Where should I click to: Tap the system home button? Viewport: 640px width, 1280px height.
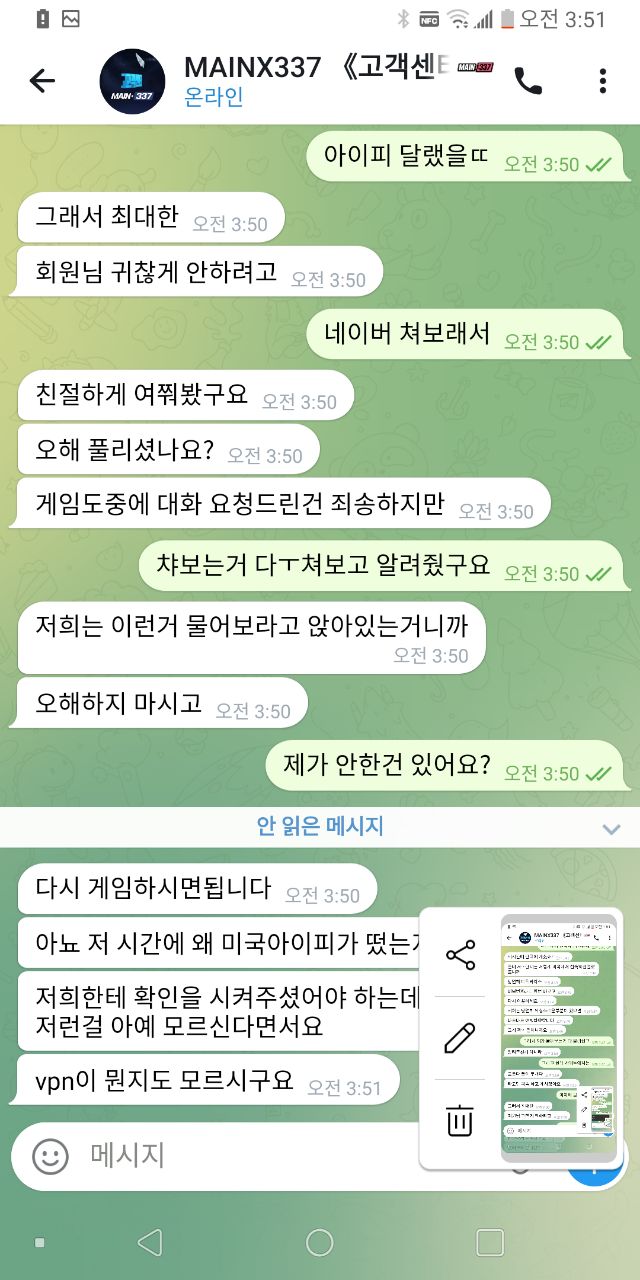[x=320, y=1242]
